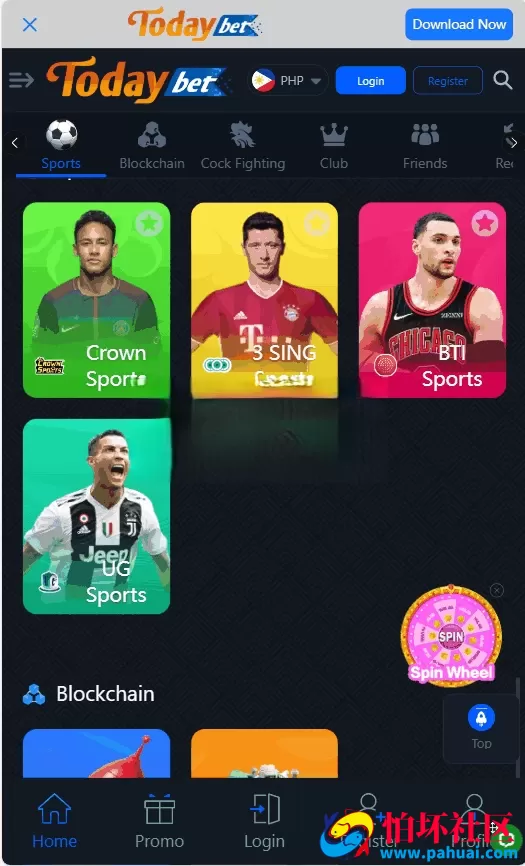Screen dimensions: 525x866
Task: Tap the Download Now button
Action: (x=459, y=24)
